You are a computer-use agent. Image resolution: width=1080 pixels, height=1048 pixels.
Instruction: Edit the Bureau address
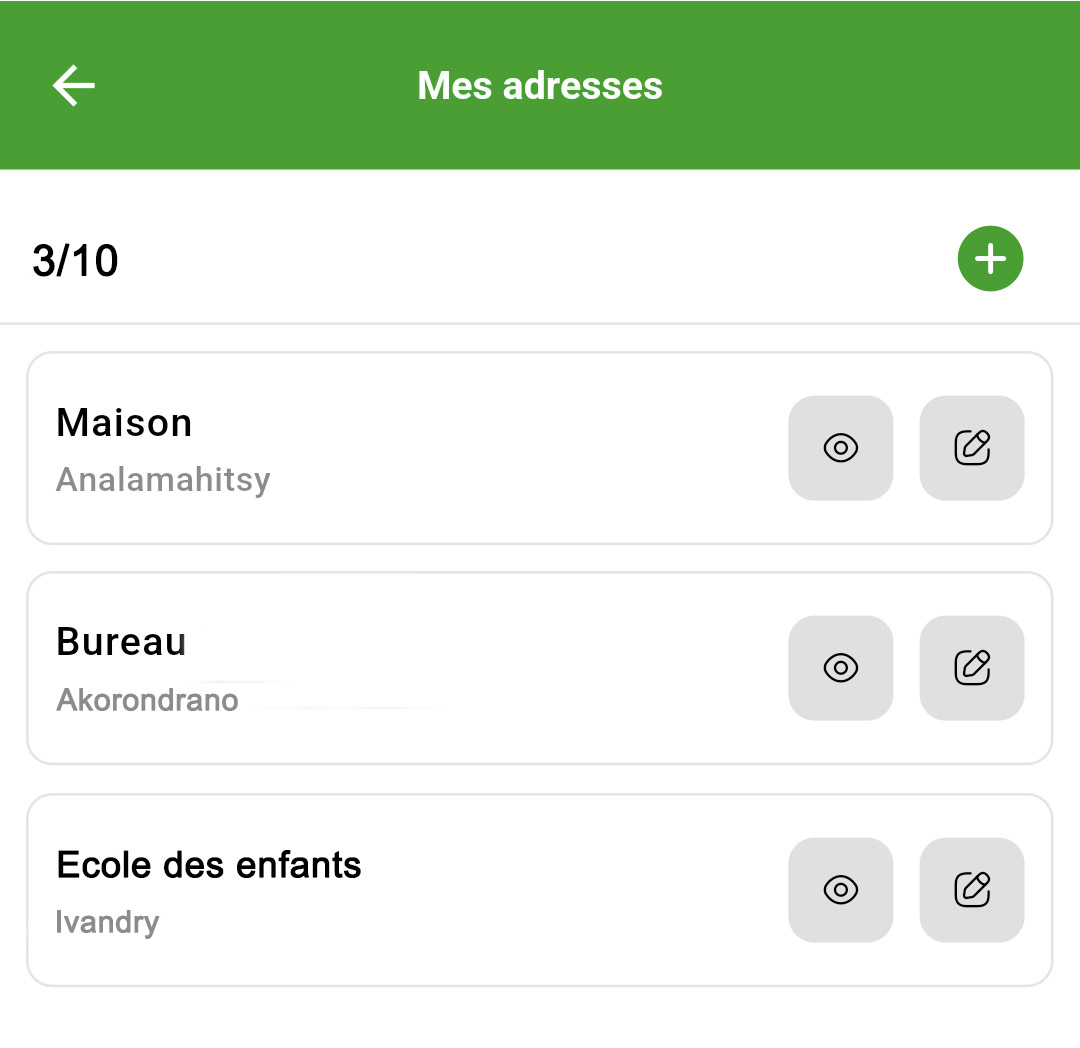[x=971, y=667]
